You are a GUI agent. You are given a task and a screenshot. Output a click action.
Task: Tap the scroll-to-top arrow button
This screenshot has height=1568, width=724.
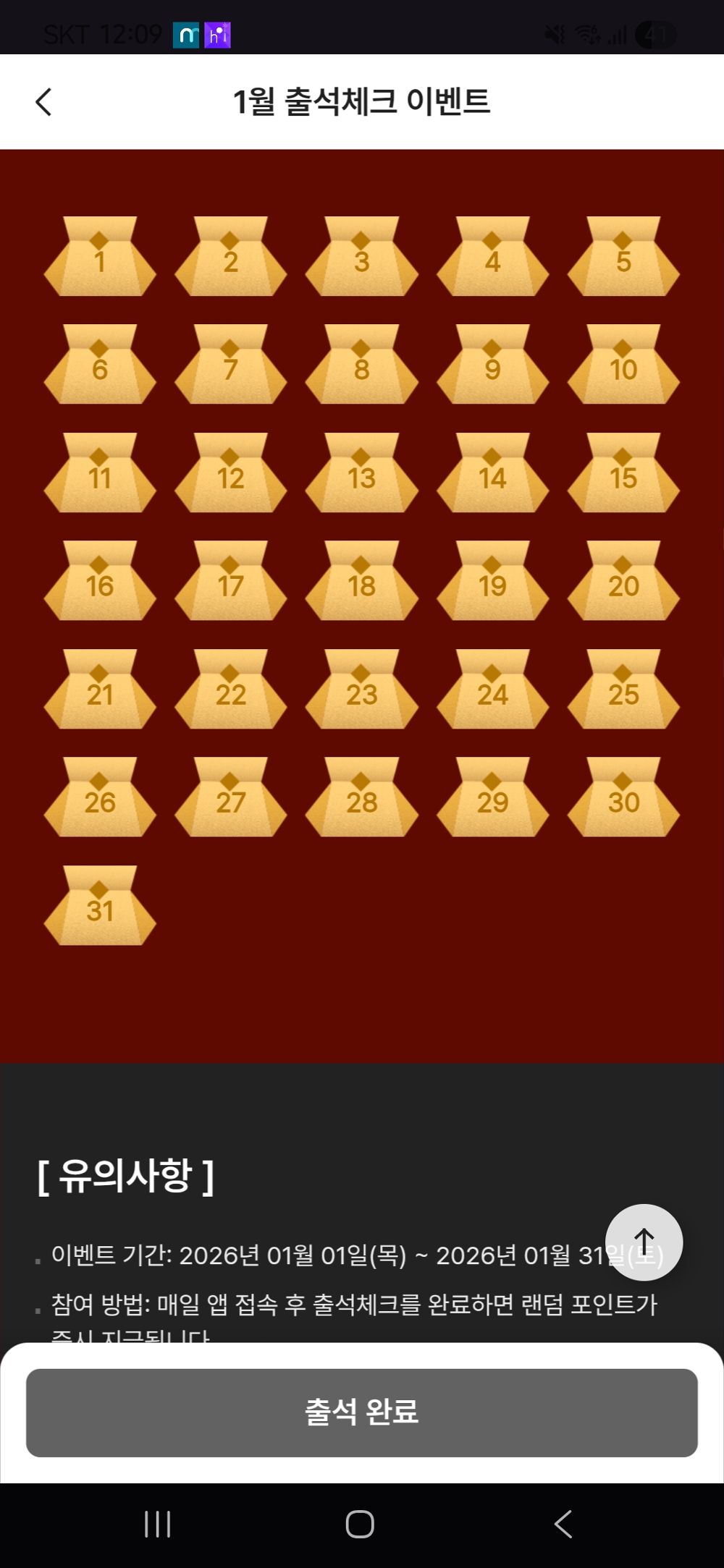point(644,1242)
